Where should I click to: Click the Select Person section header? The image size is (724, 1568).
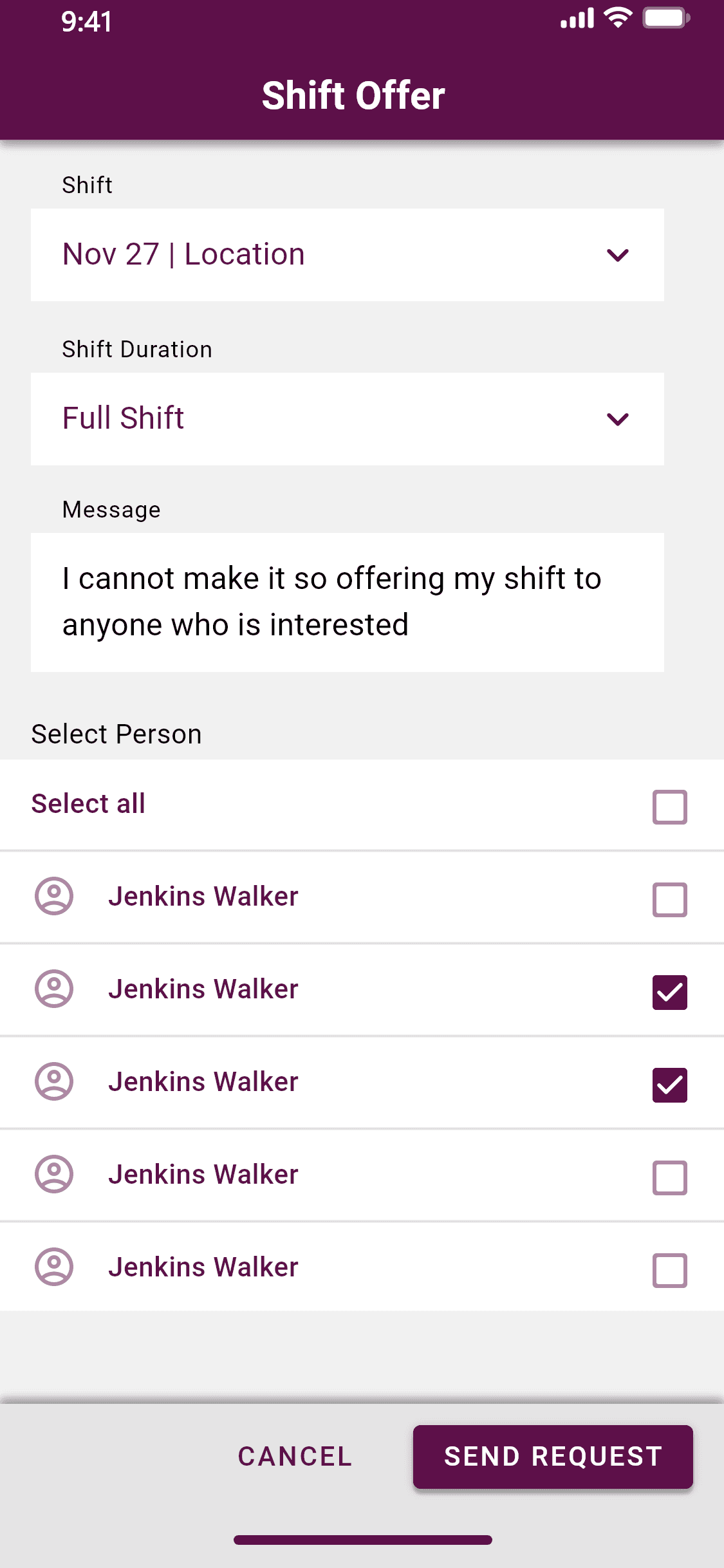tap(116, 733)
